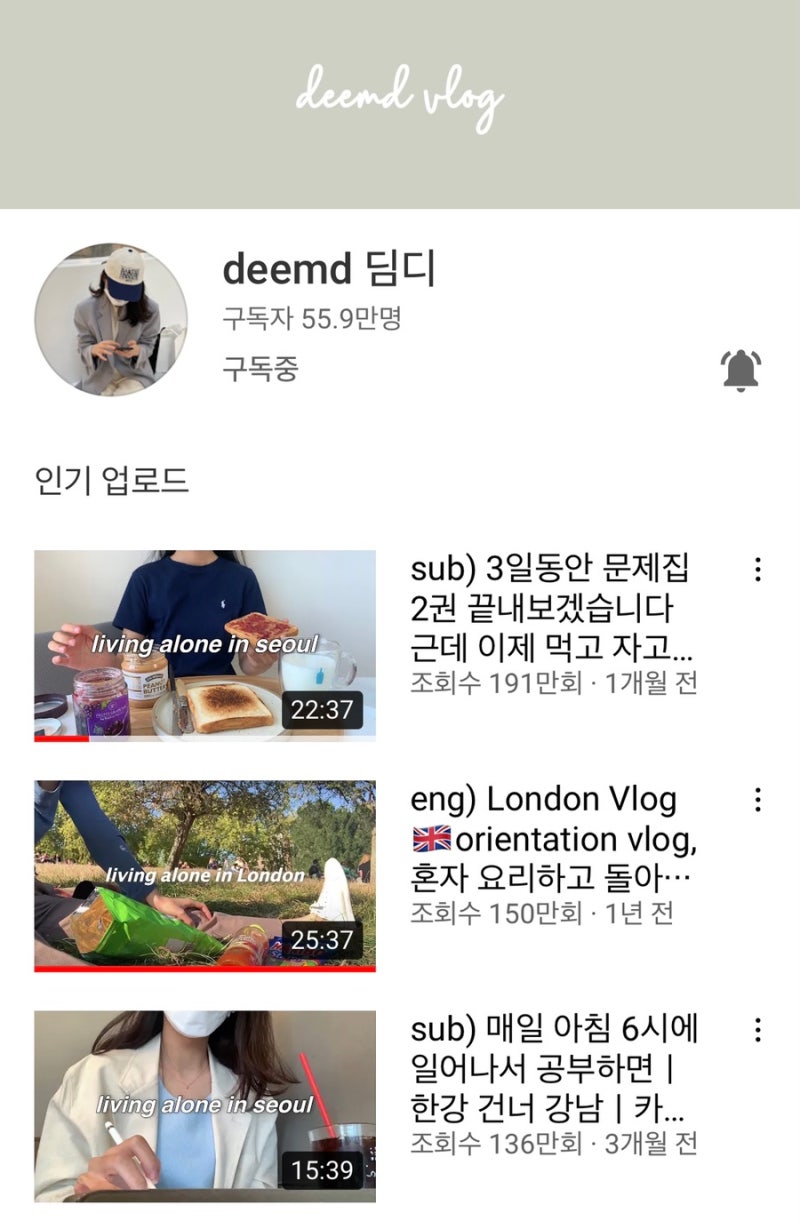Open options menu for the first video
Screen dimensions: 800x1221
760,568
